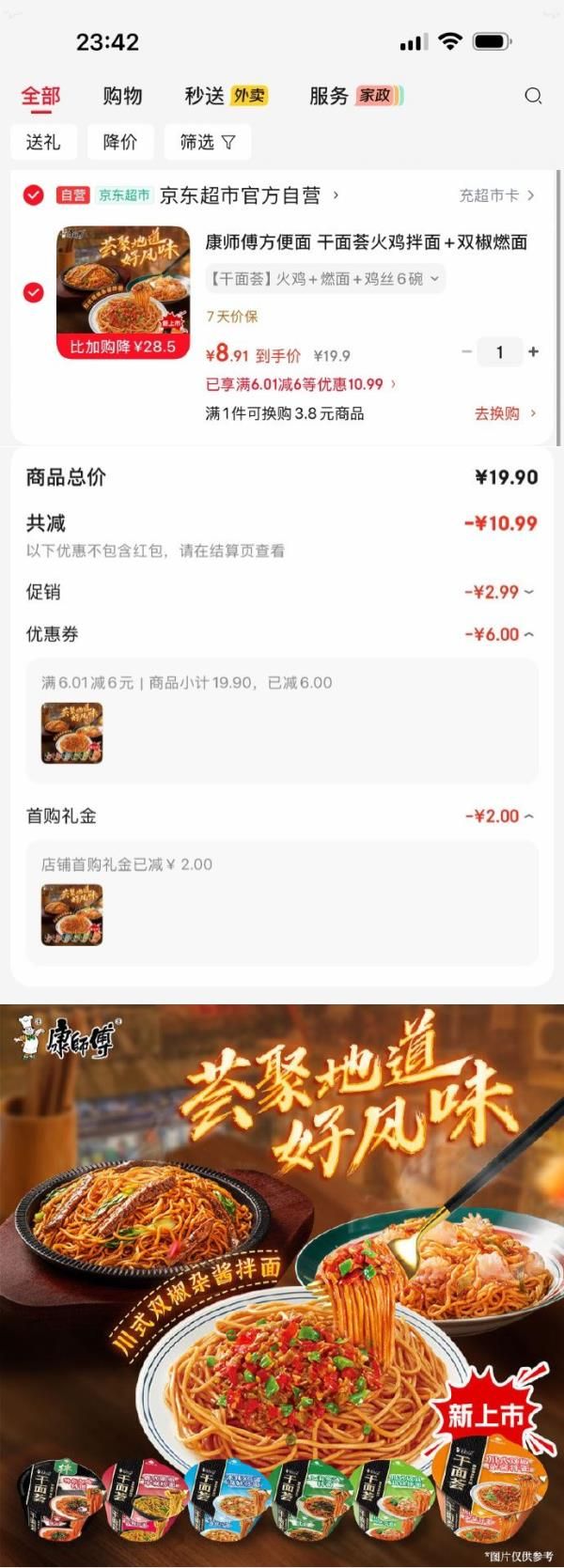Viewport: 564px width, 1568px height.
Task: Collapse the 首购礼金 details
Action: tap(499, 815)
